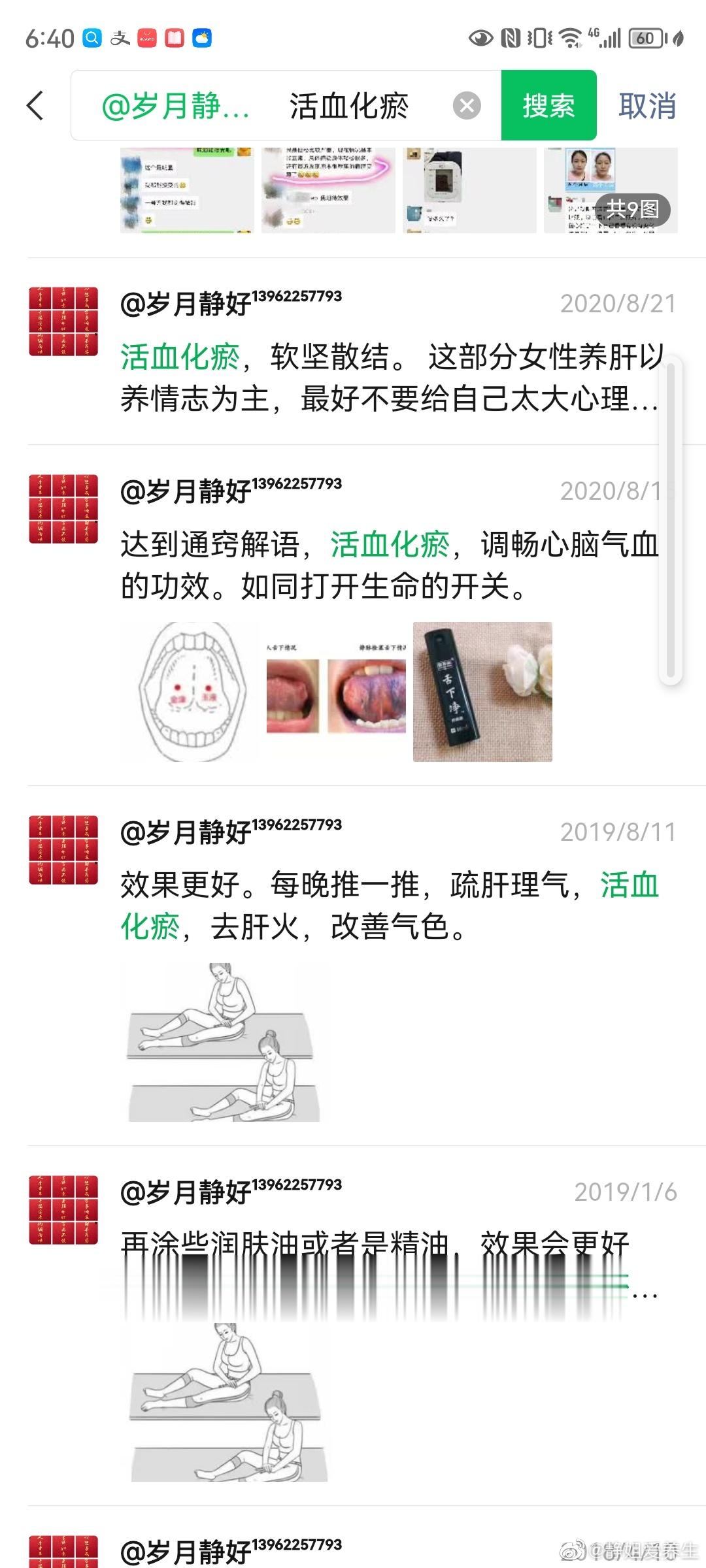Image resolution: width=706 pixels, height=1568 pixels.
Task: Open the 共9图 photo gallery tile
Action: coord(611,191)
